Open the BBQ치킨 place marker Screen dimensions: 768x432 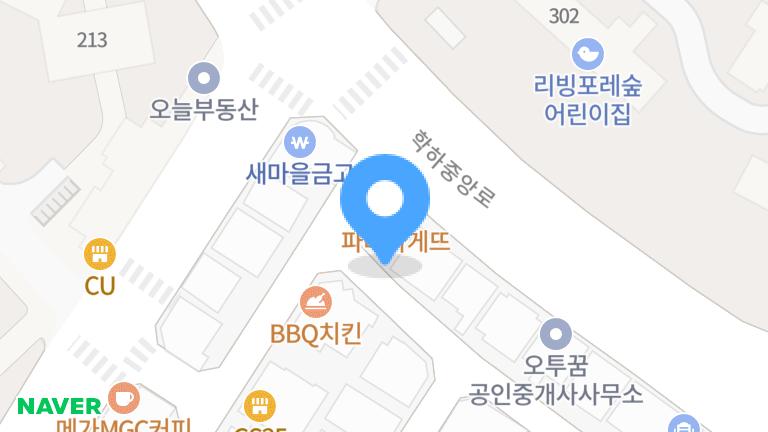(x=316, y=301)
